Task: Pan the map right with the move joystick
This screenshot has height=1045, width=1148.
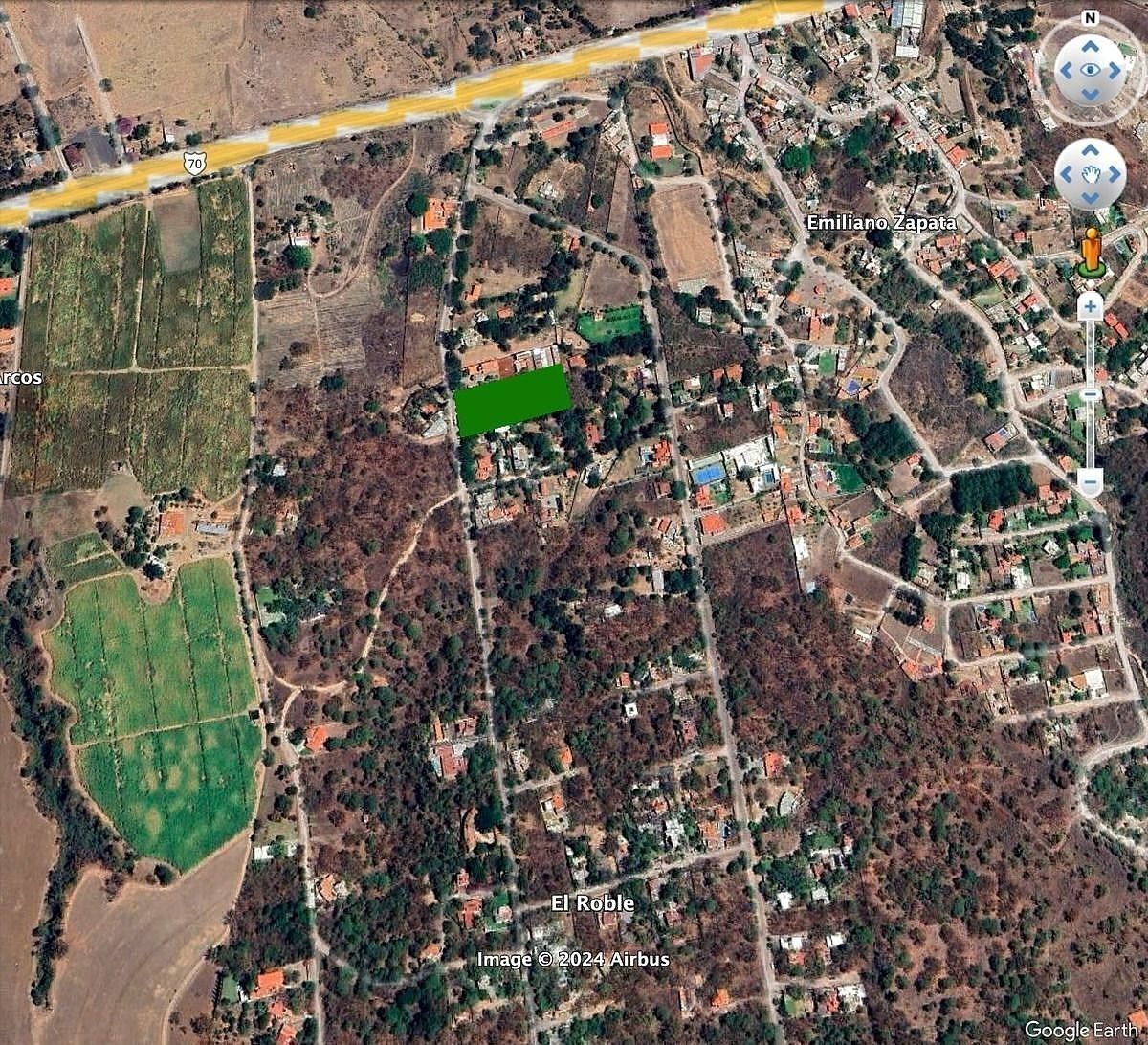Action: [1114, 174]
